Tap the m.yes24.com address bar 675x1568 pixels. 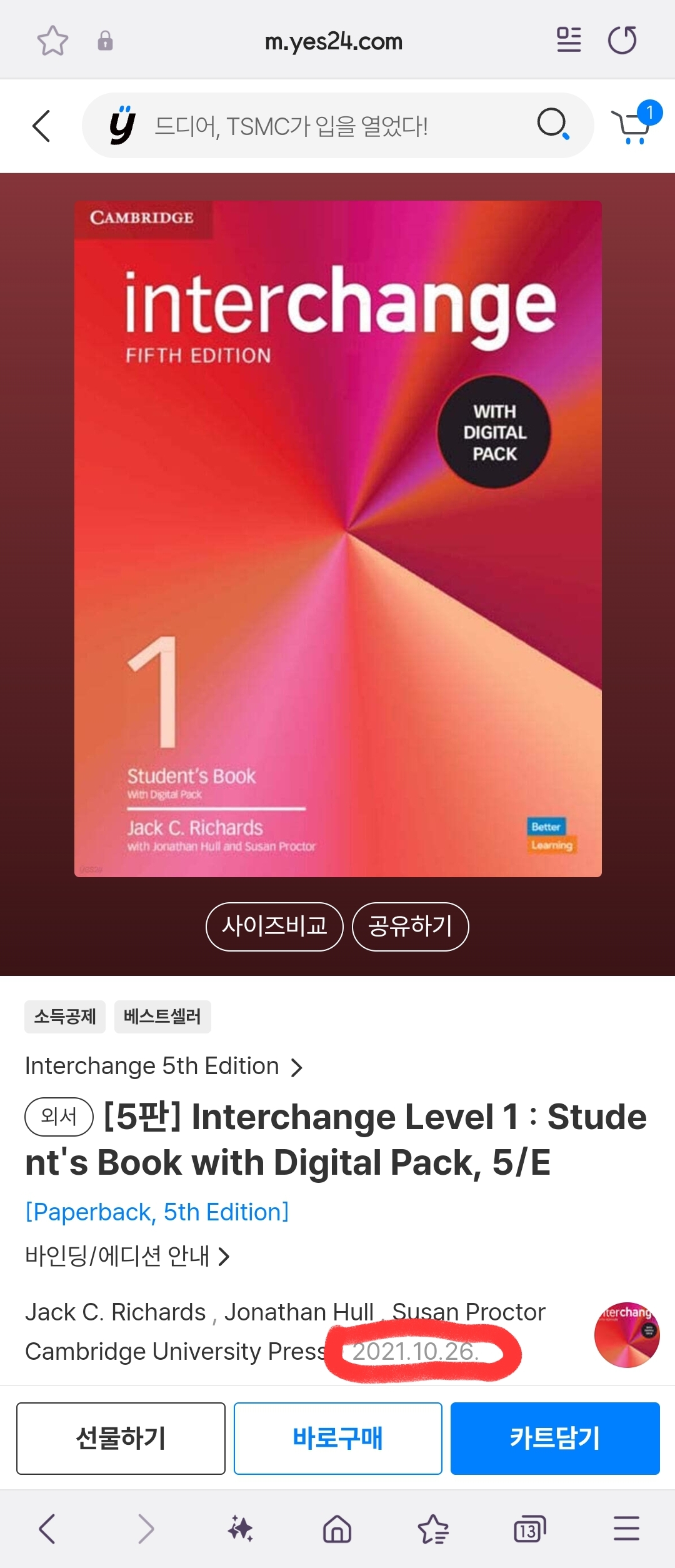point(333,41)
